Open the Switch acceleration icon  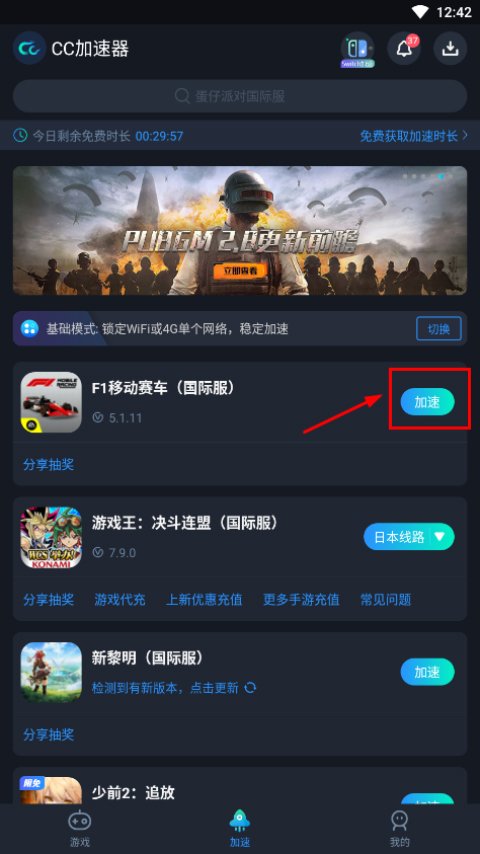(357, 49)
